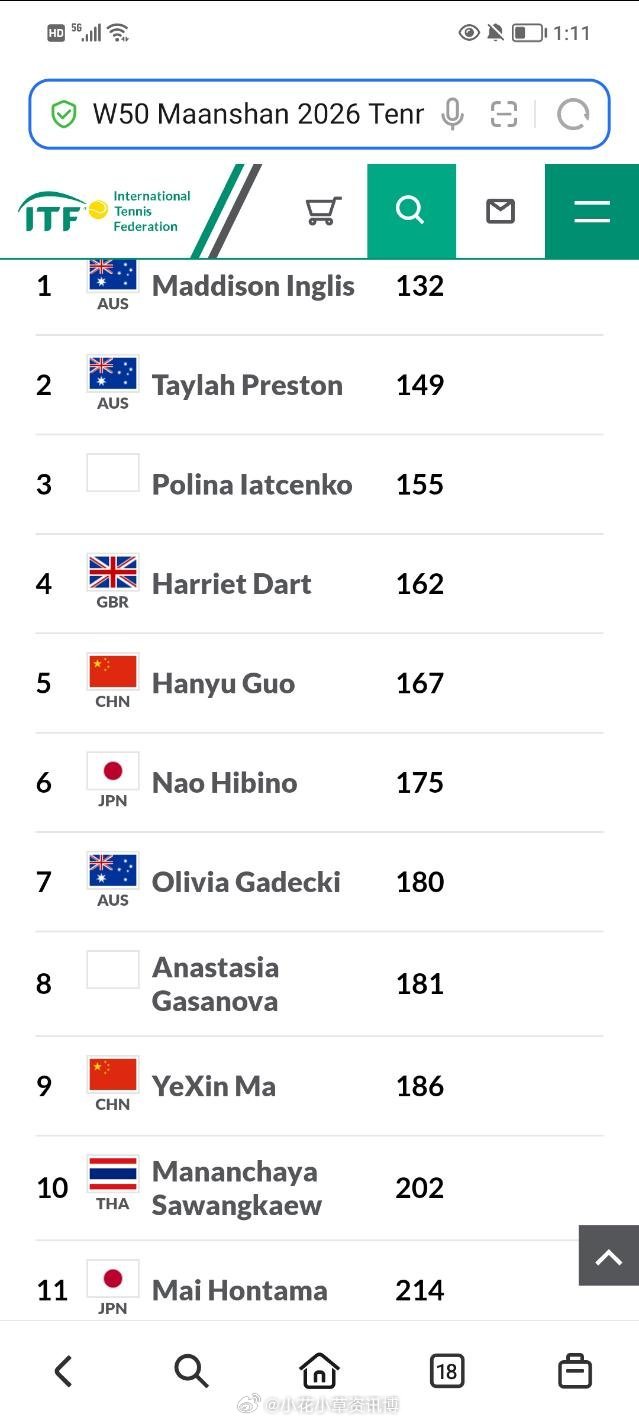This screenshot has width=639, height=1421.
Task: Go back in the browser
Action: tap(63, 1370)
